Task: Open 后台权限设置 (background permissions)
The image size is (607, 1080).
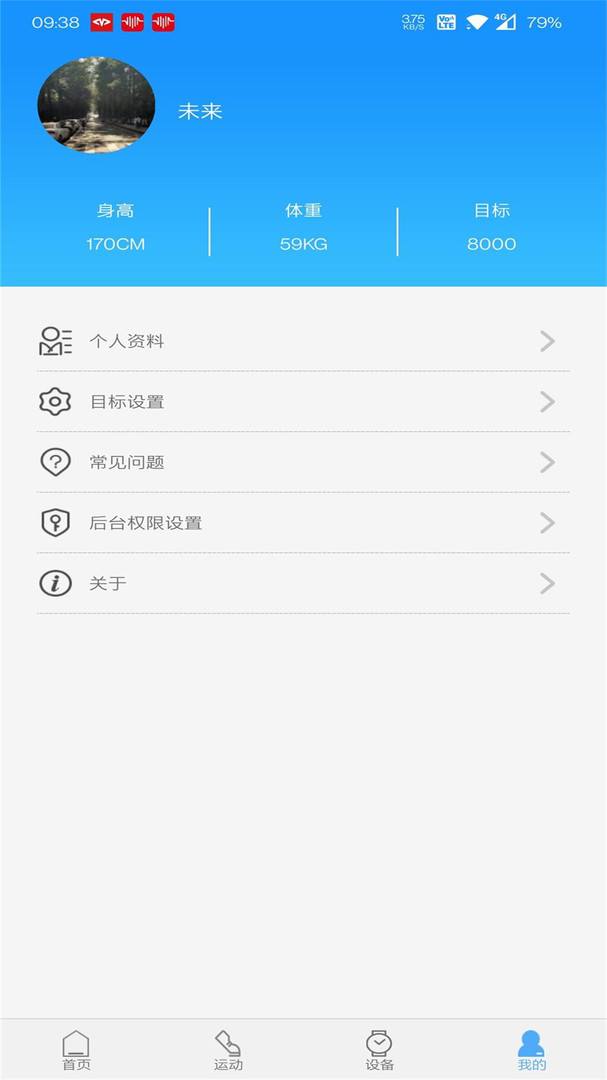Action: (x=302, y=523)
